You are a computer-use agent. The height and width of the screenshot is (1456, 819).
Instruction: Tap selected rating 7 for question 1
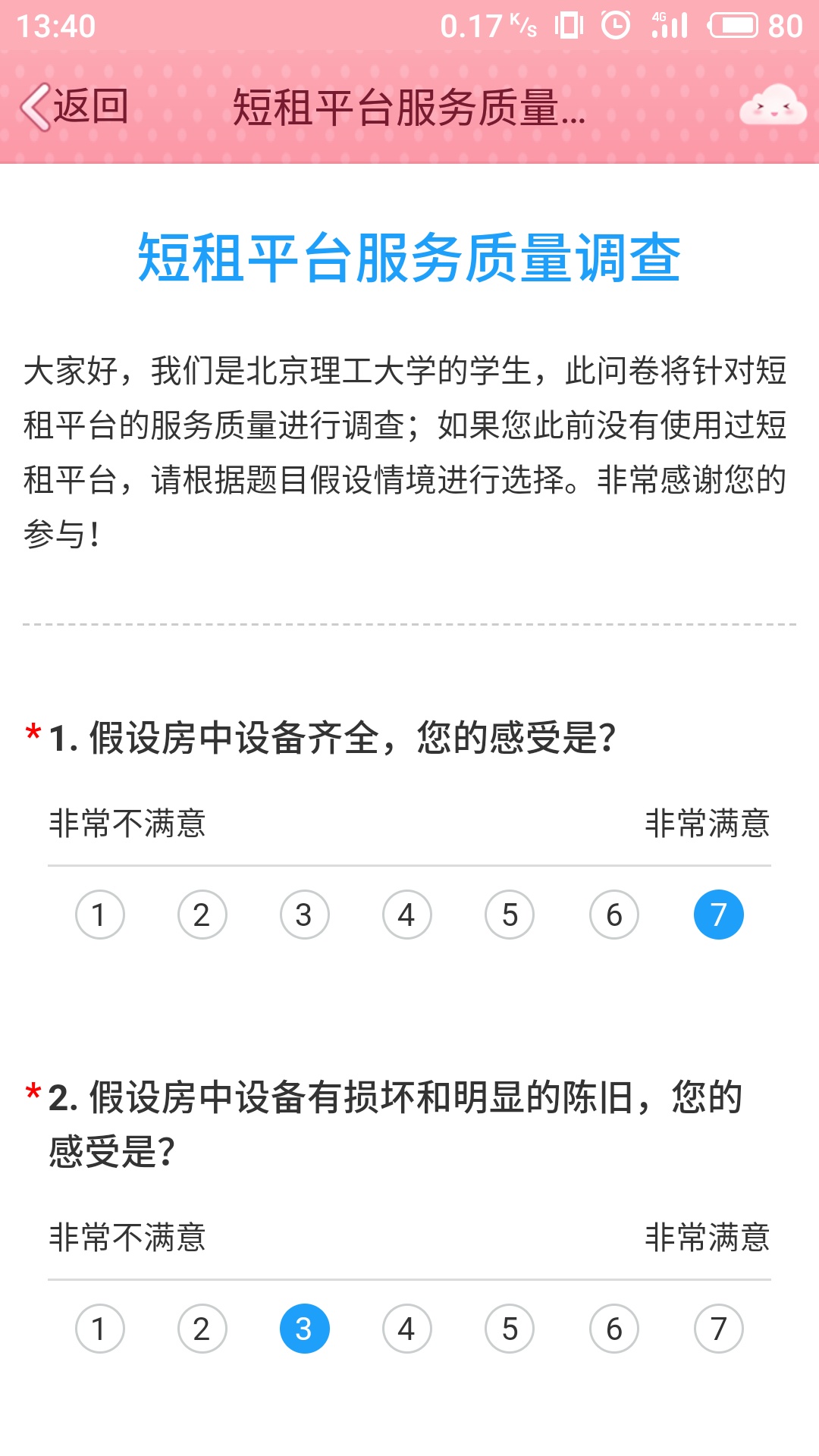(x=718, y=915)
